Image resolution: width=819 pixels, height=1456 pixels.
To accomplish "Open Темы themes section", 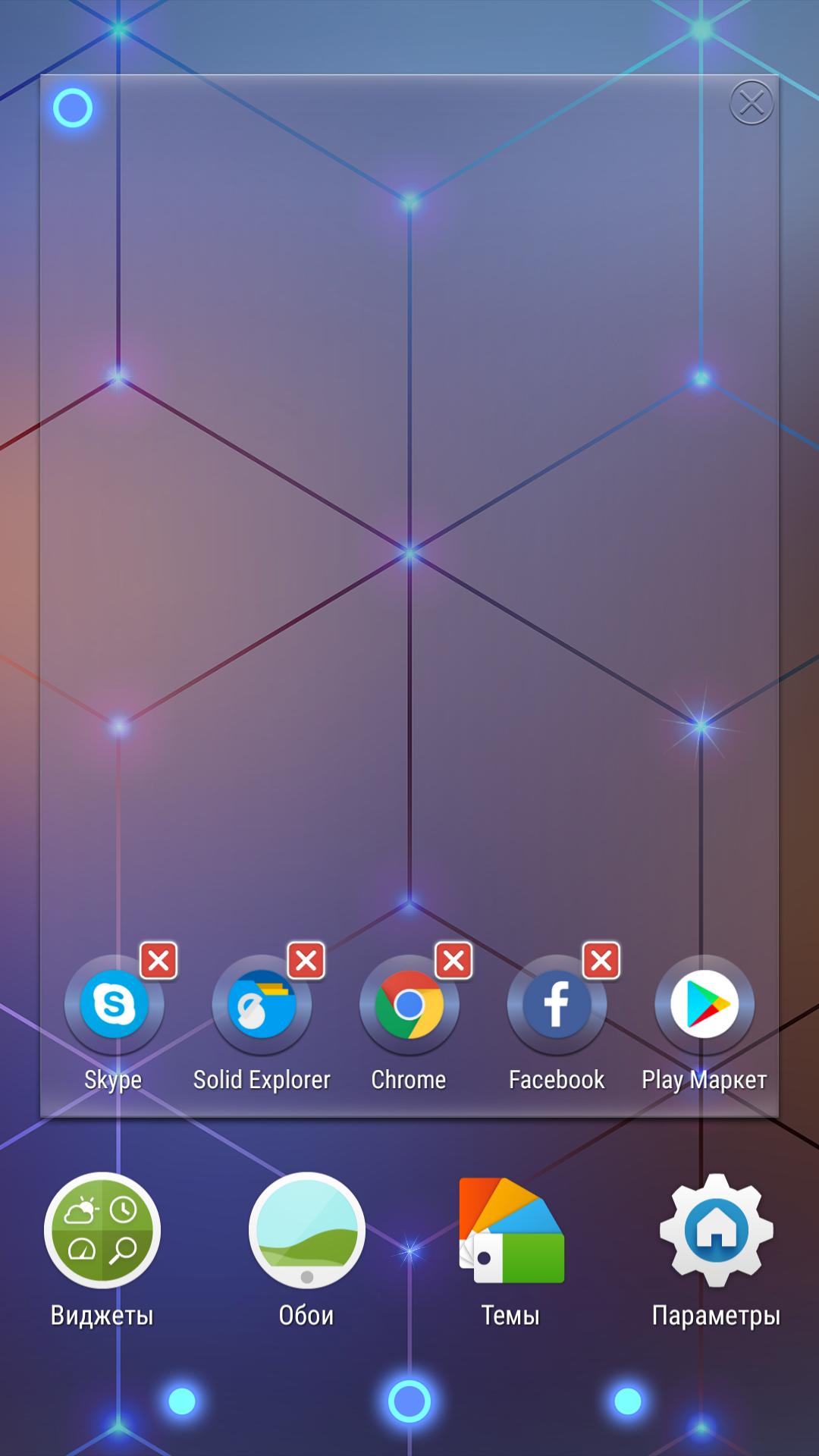I will tap(510, 1232).
